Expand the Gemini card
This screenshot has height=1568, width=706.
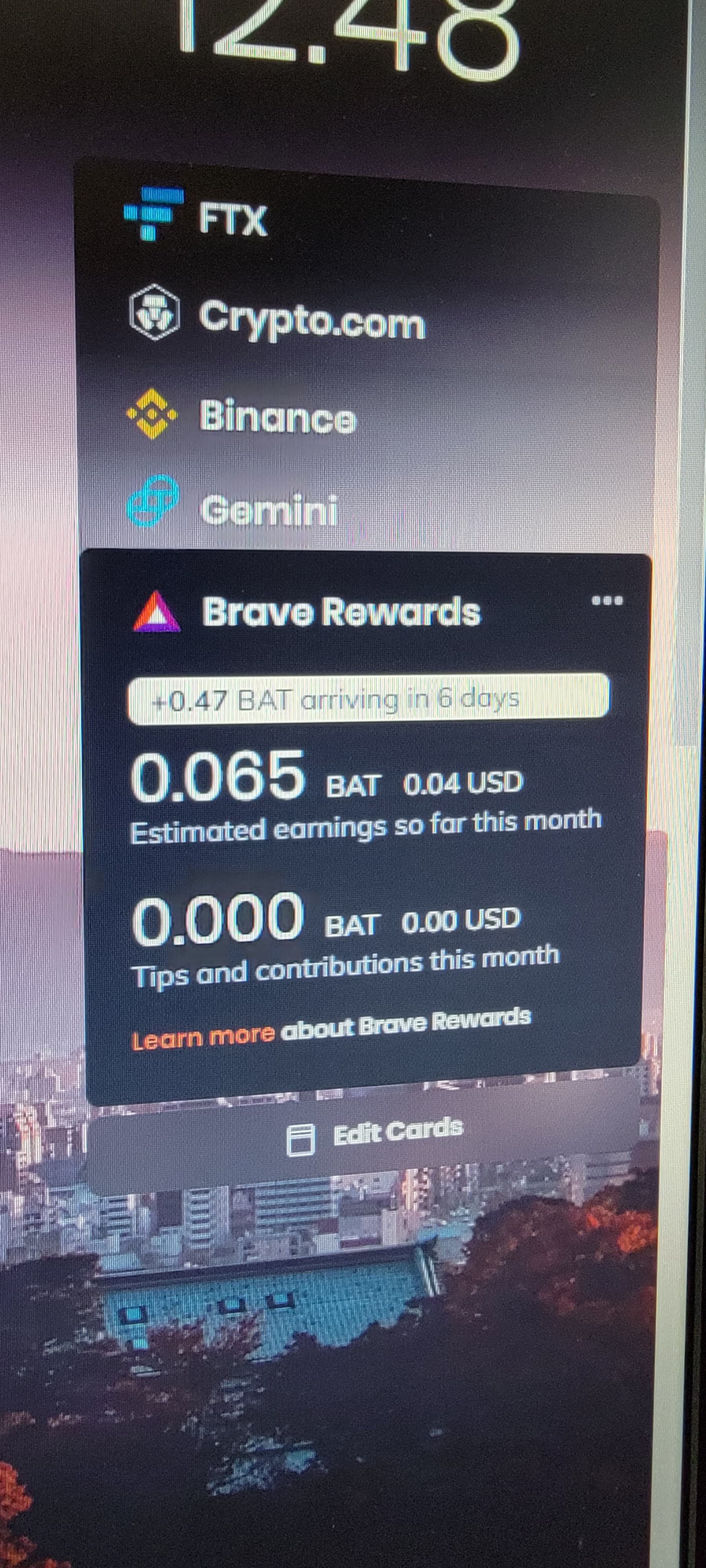point(268,510)
